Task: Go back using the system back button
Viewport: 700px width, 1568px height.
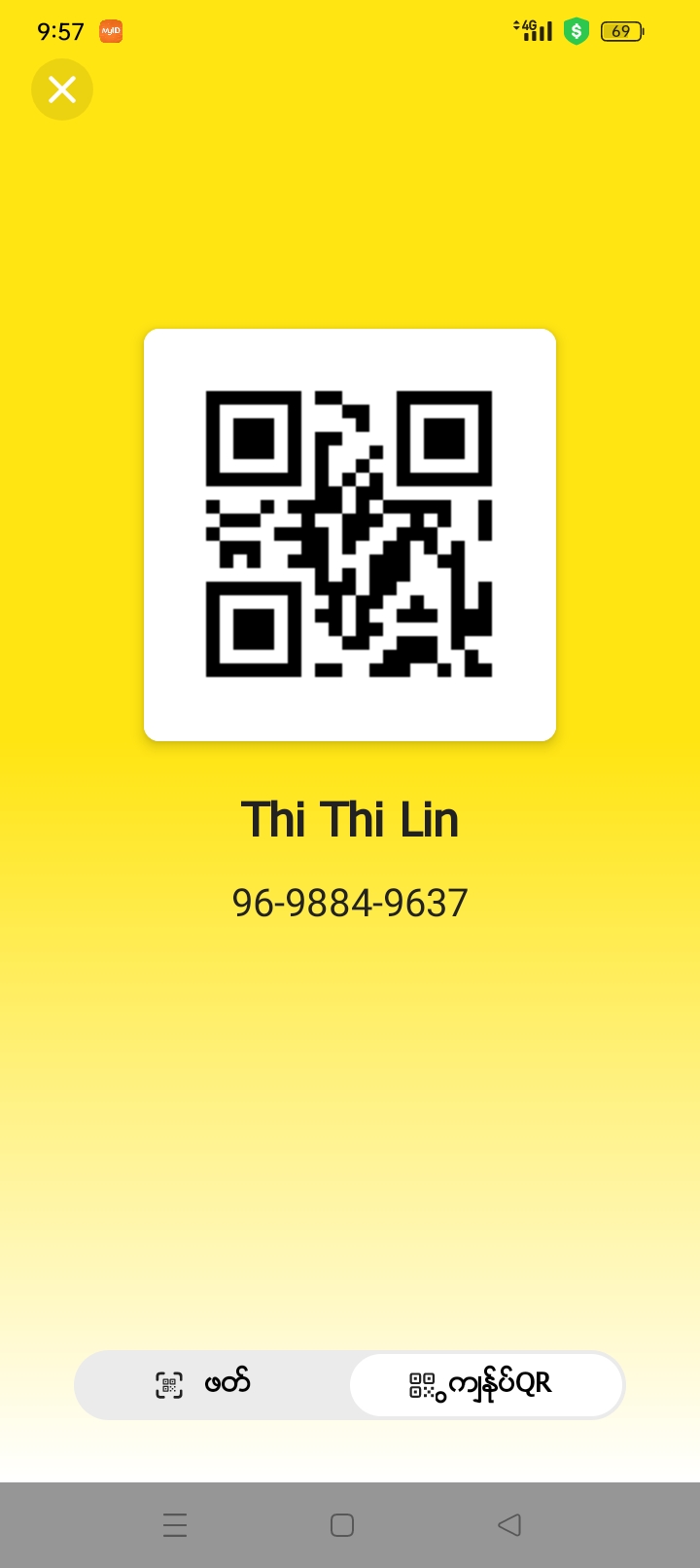Action: point(509,1524)
